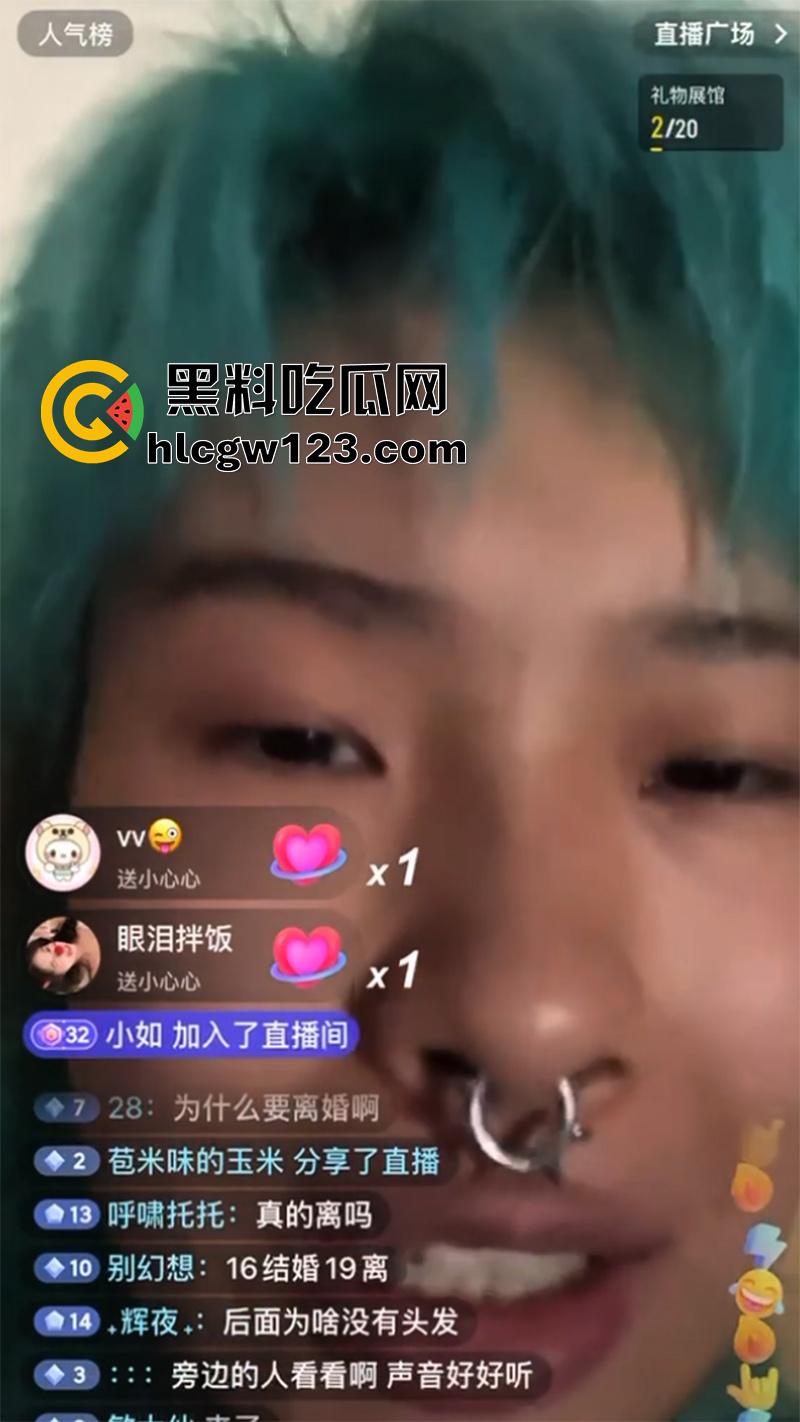Viewport: 800px width, 1422px height.
Task: Open the 礼物展馆 gift gallery
Action: (x=710, y=112)
